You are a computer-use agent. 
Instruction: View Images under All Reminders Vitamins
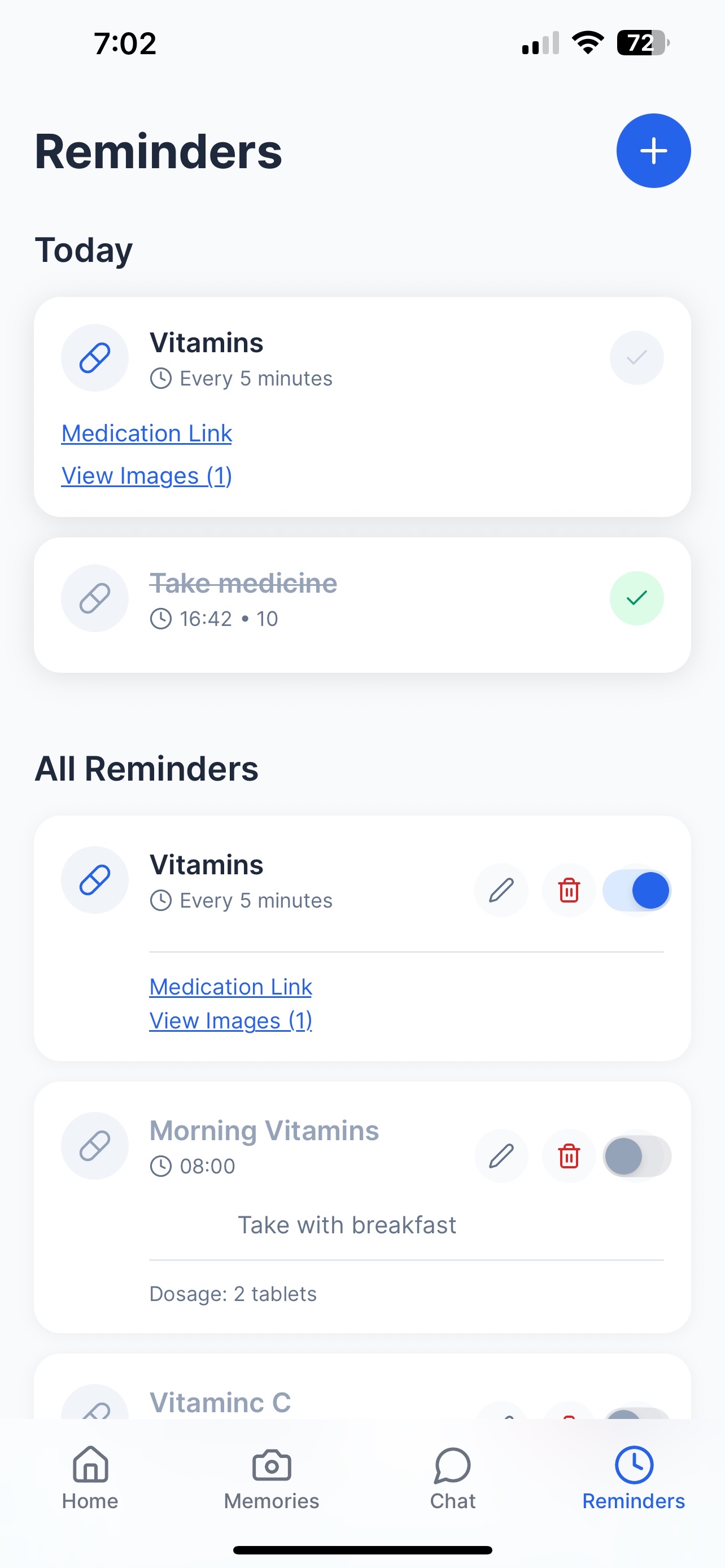tap(231, 1021)
